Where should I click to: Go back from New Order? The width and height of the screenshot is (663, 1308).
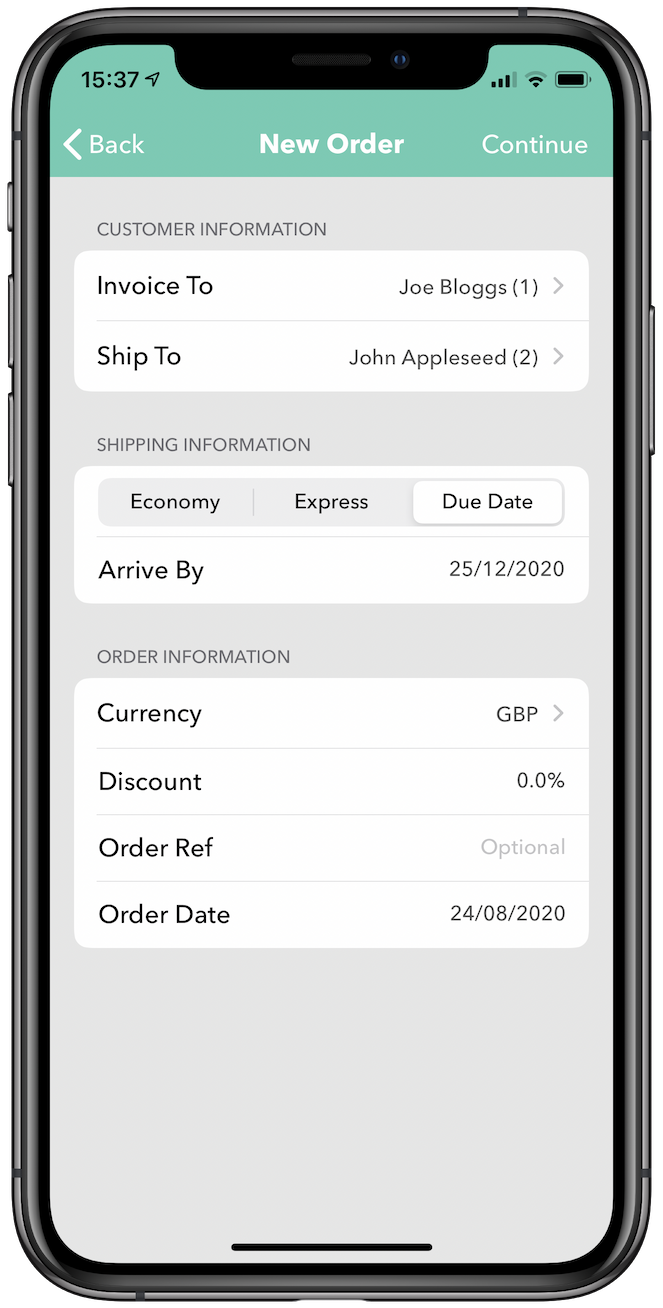coord(104,144)
